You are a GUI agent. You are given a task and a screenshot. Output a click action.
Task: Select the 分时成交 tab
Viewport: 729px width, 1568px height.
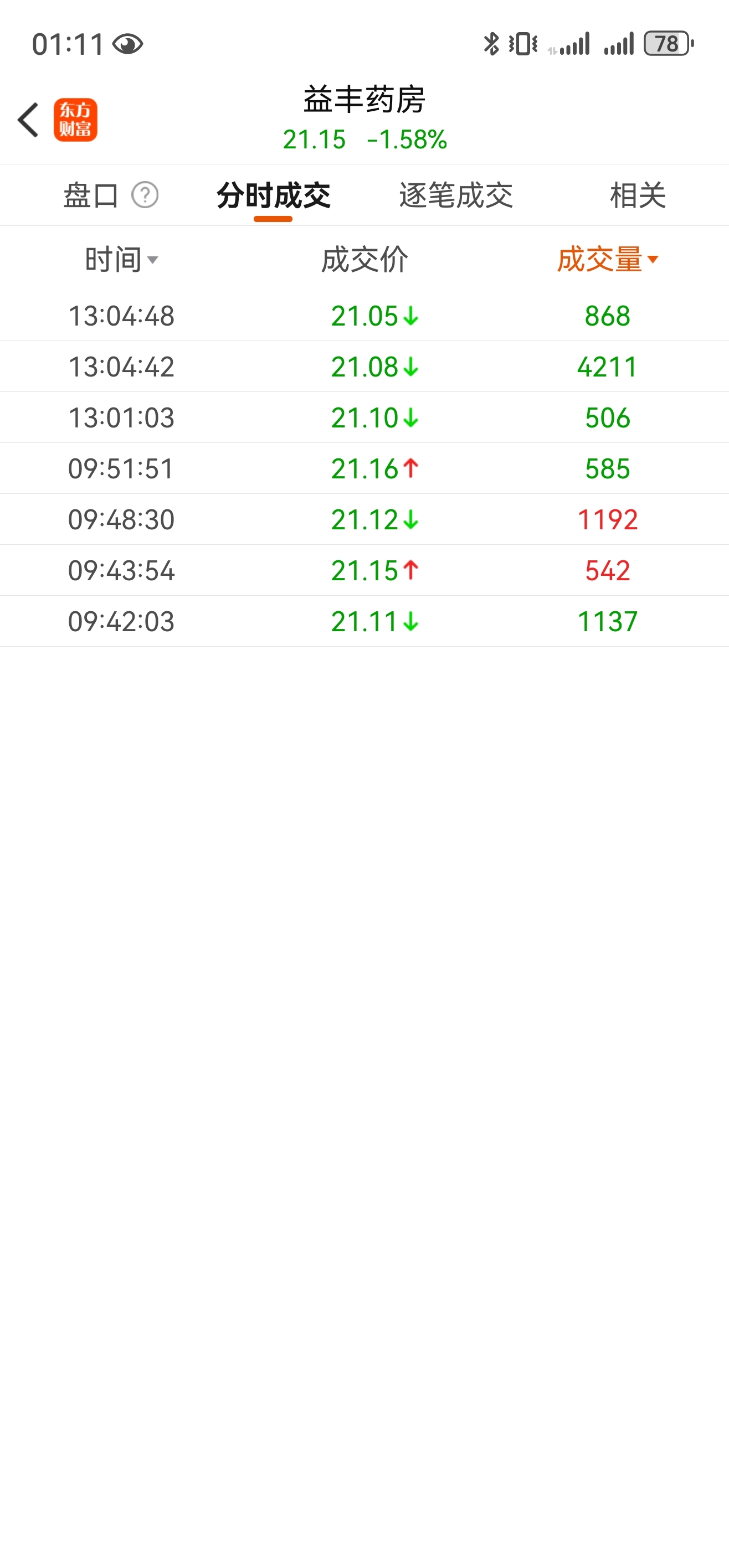click(274, 195)
